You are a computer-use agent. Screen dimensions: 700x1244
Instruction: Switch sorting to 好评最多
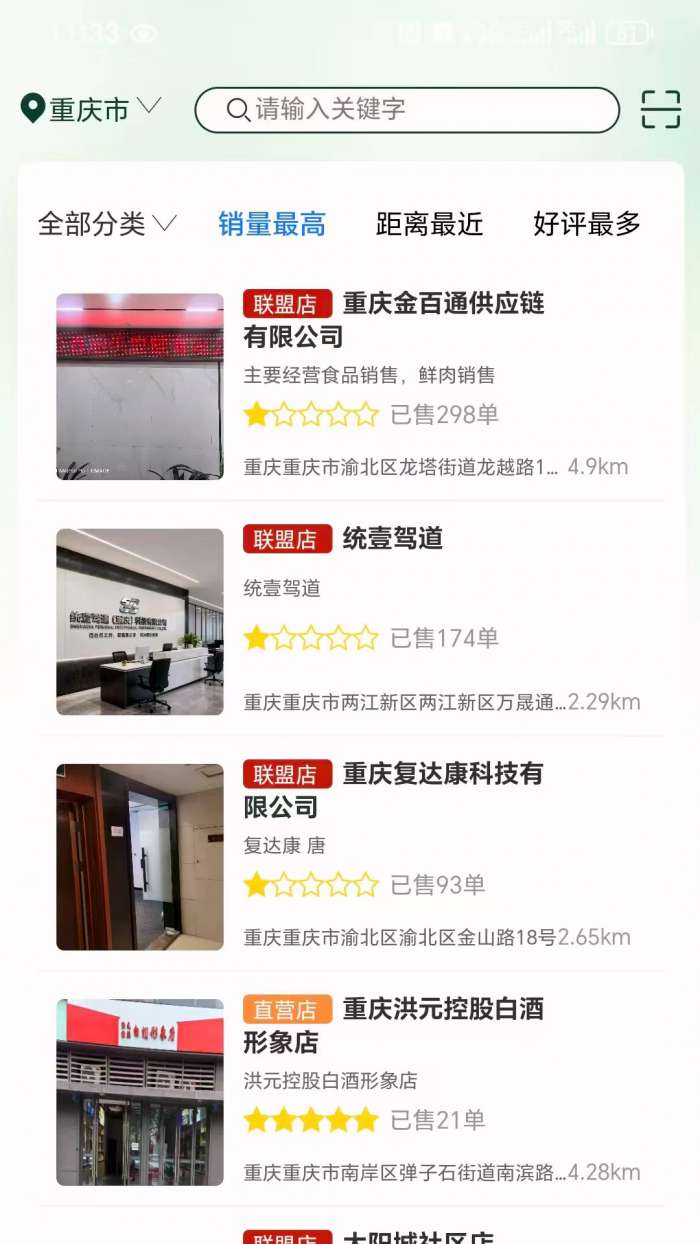click(586, 224)
